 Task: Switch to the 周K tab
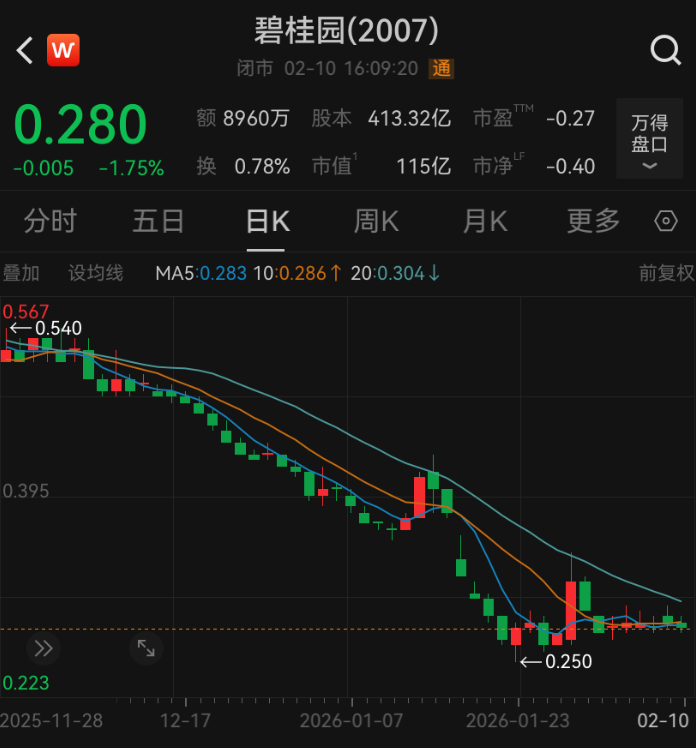point(376,221)
